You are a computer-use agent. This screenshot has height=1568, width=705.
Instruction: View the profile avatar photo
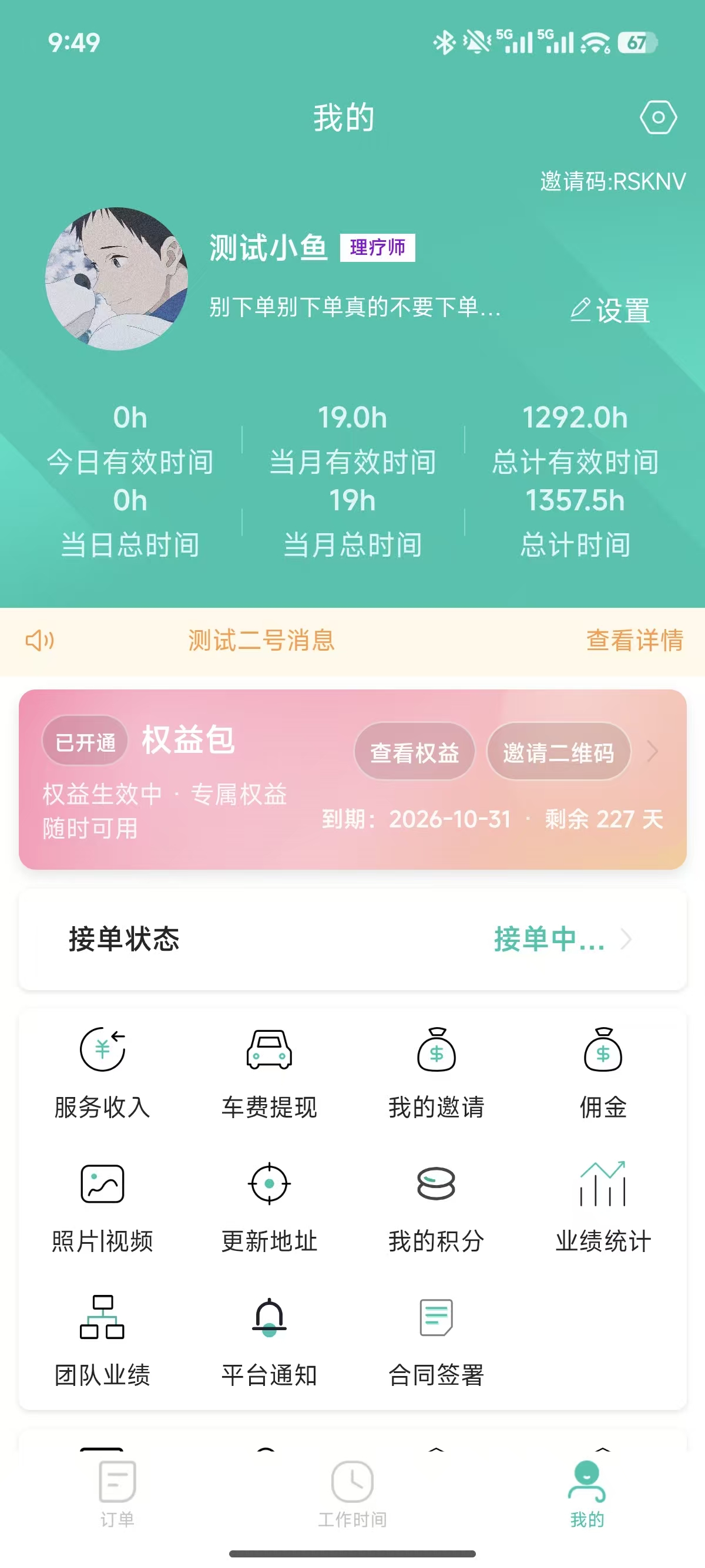pyautogui.click(x=116, y=279)
